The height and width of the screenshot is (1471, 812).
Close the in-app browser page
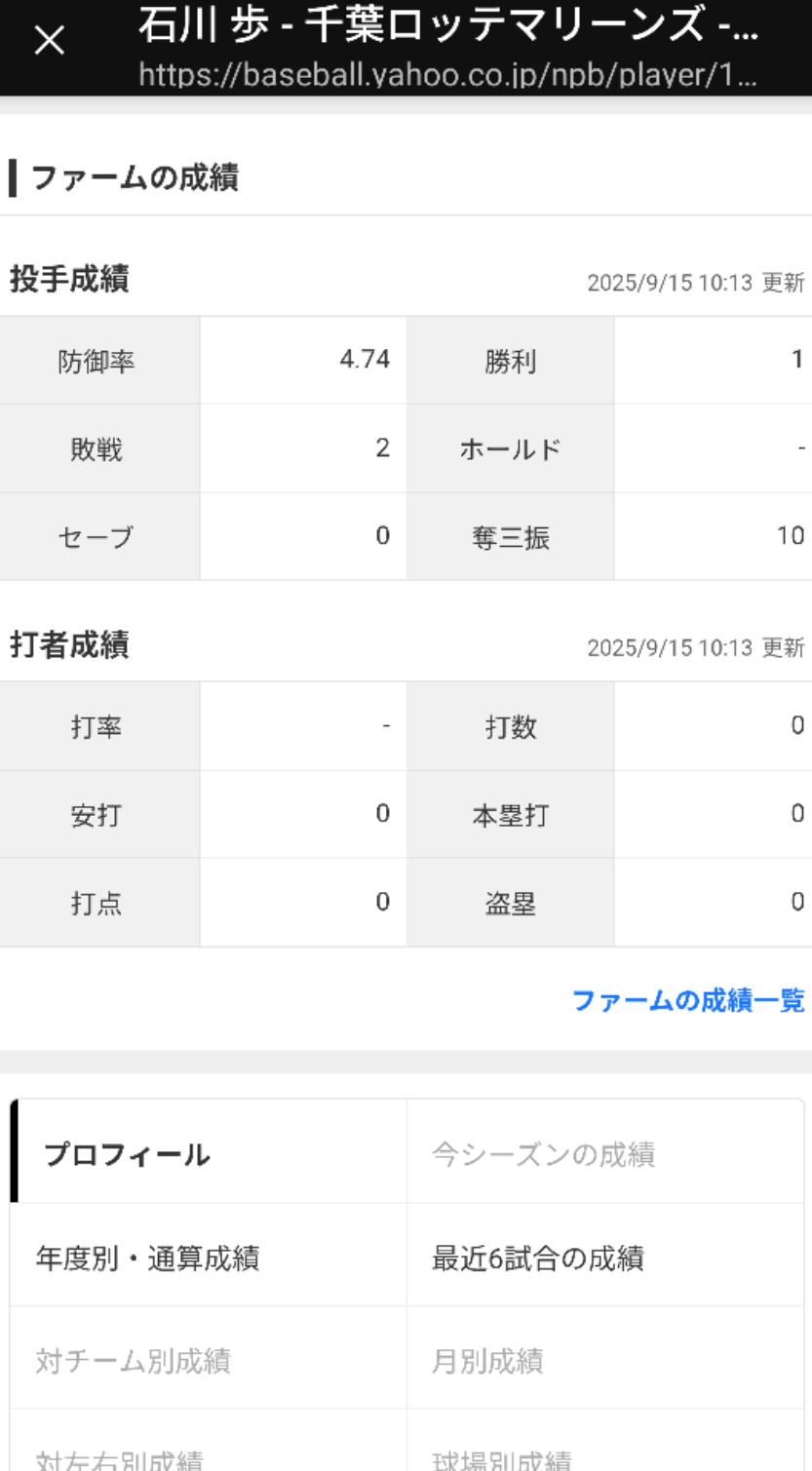49,43
